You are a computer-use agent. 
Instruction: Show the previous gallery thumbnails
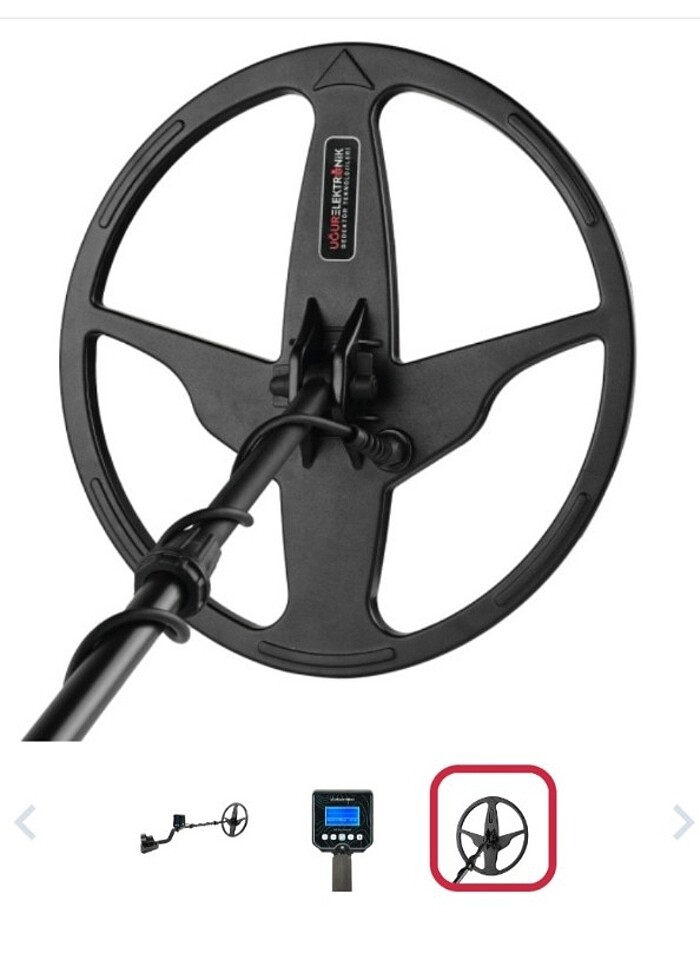point(25,823)
